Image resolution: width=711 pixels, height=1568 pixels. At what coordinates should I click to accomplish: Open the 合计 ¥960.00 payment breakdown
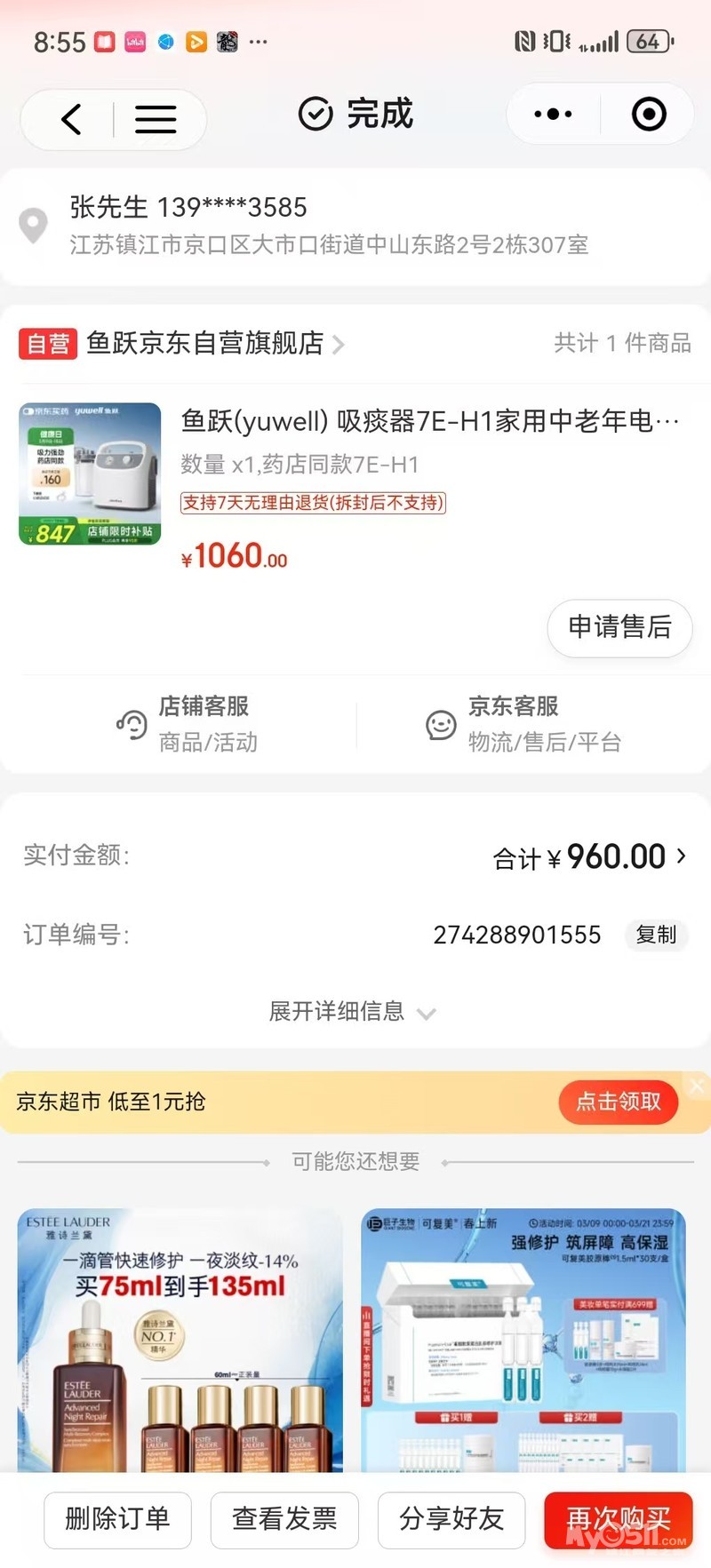click(590, 857)
